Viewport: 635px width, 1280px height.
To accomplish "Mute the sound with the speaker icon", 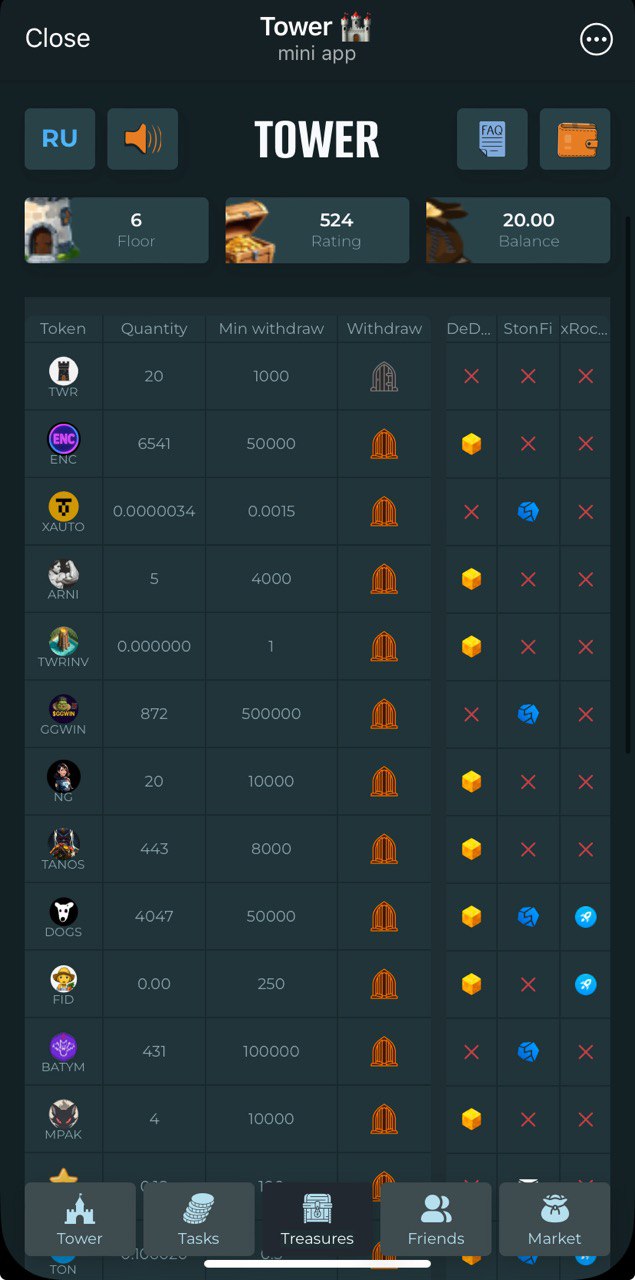I will point(143,139).
